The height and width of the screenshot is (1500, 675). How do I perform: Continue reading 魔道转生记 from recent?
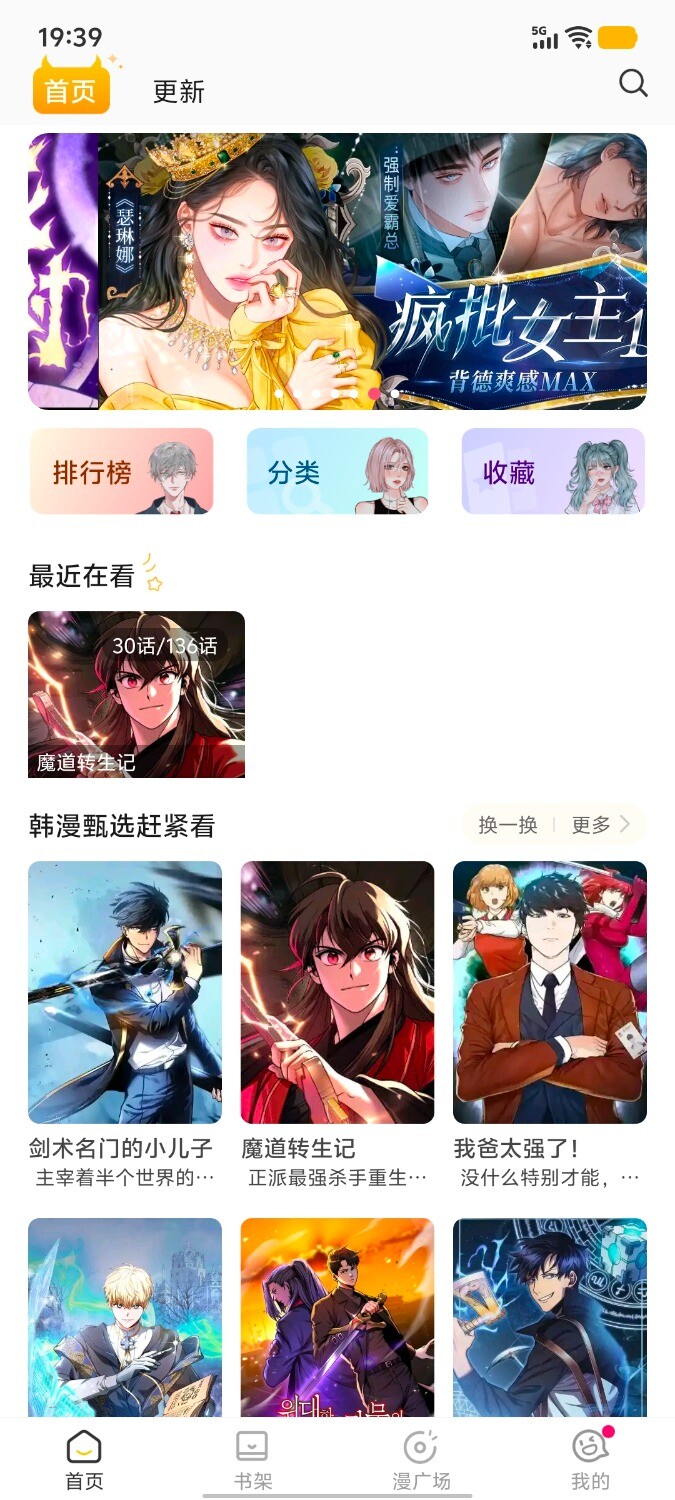click(136, 694)
